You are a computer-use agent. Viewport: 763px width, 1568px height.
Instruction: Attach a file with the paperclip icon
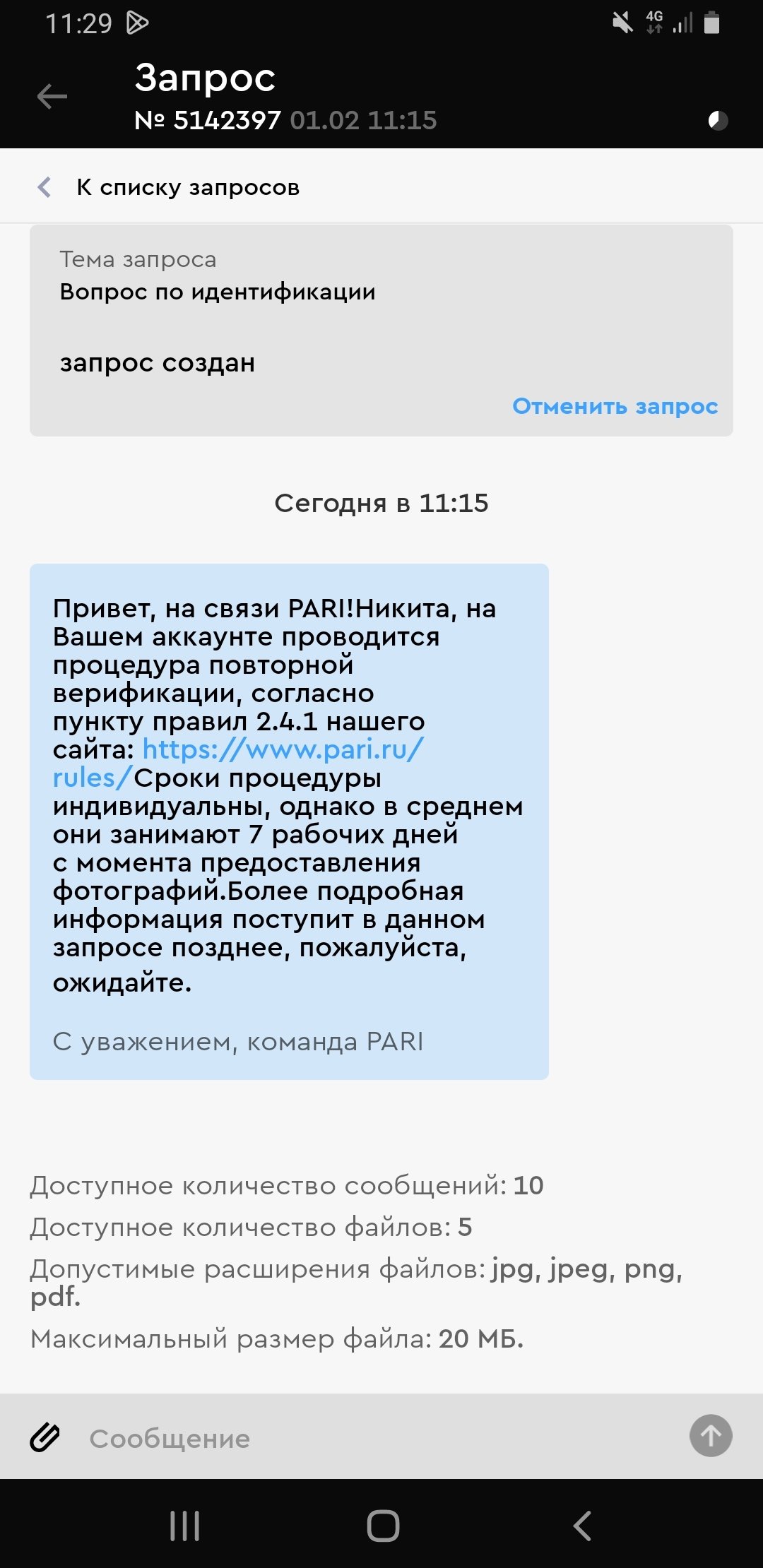click(45, 1437)
